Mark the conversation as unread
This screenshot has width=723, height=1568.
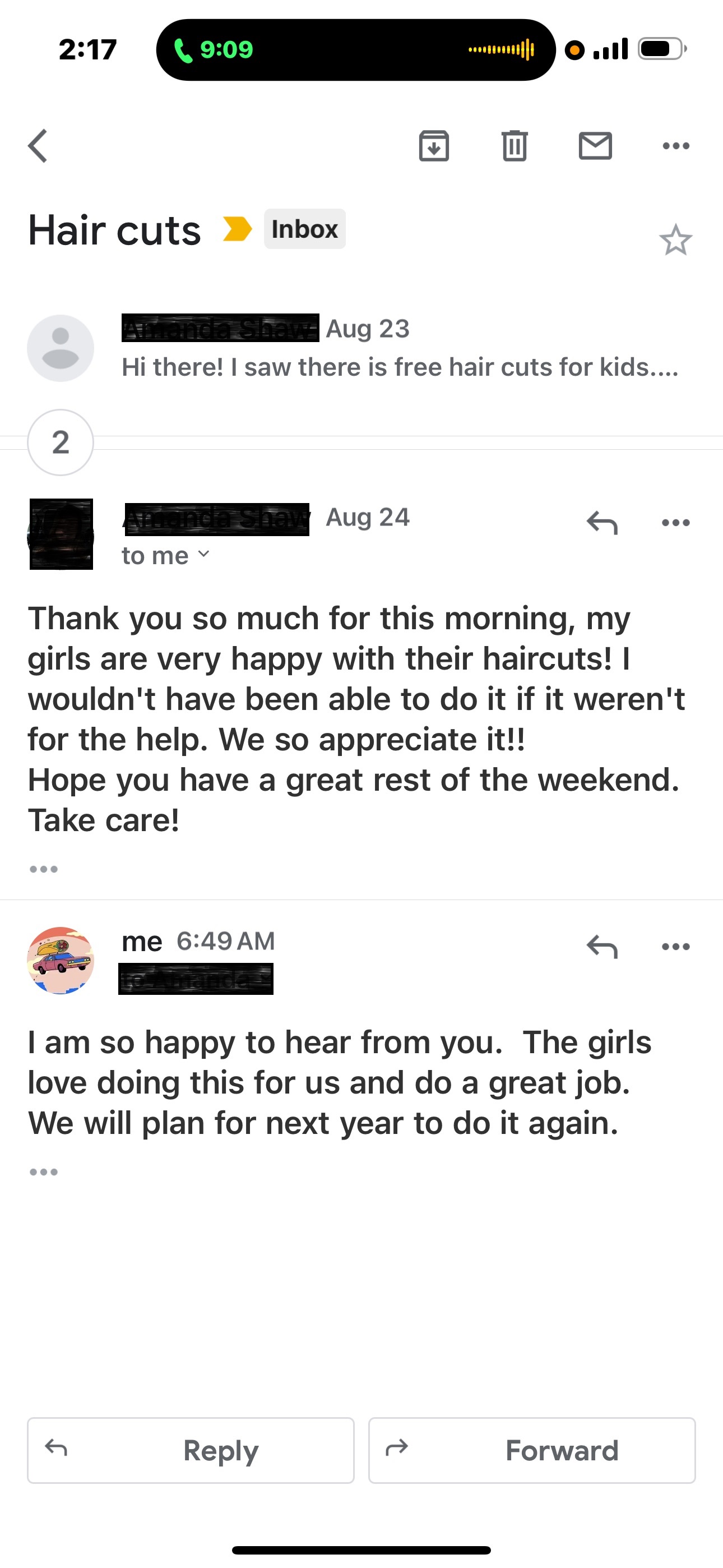595,146
